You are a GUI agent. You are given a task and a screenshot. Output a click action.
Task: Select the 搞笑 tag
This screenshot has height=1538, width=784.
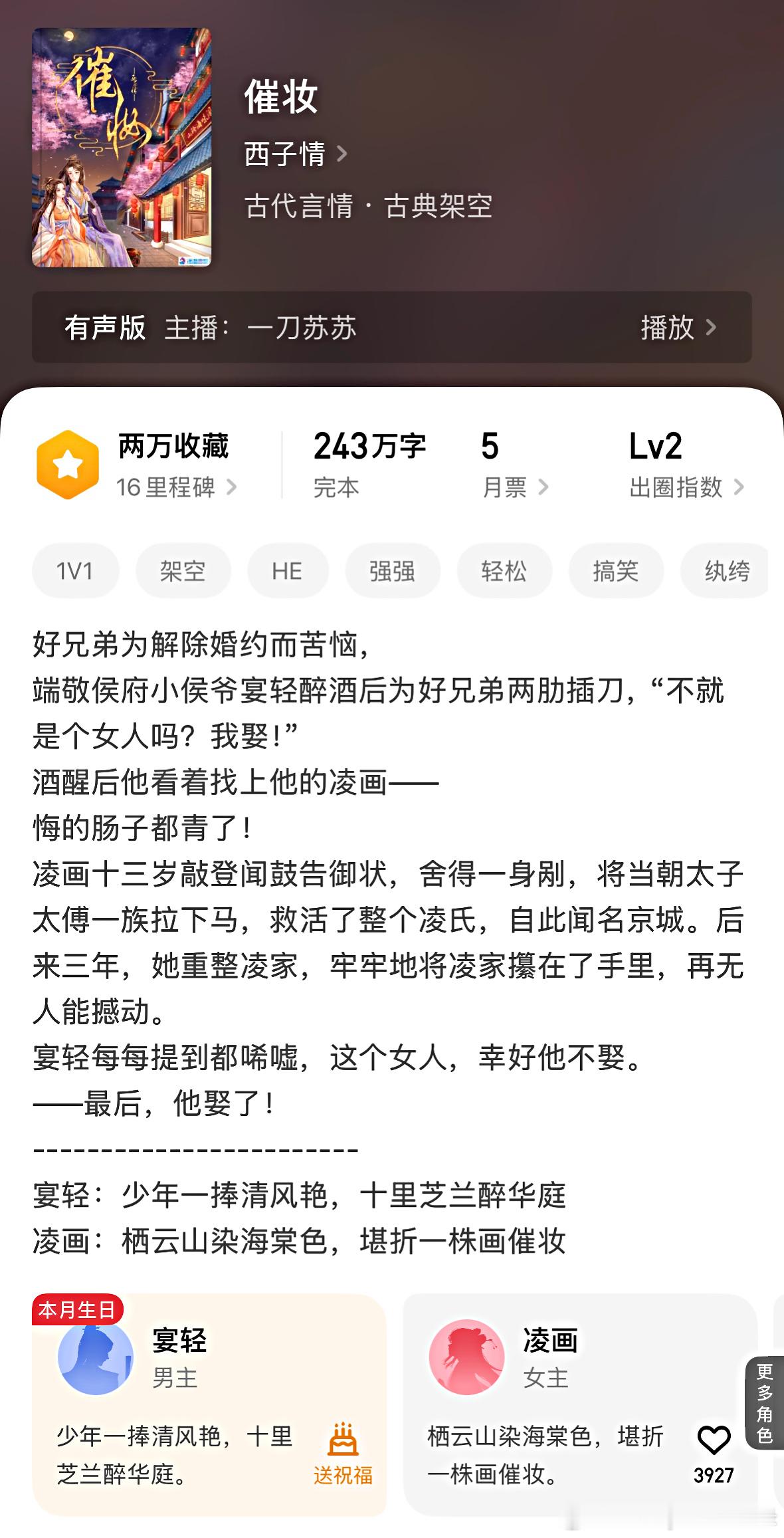point(615,570)
